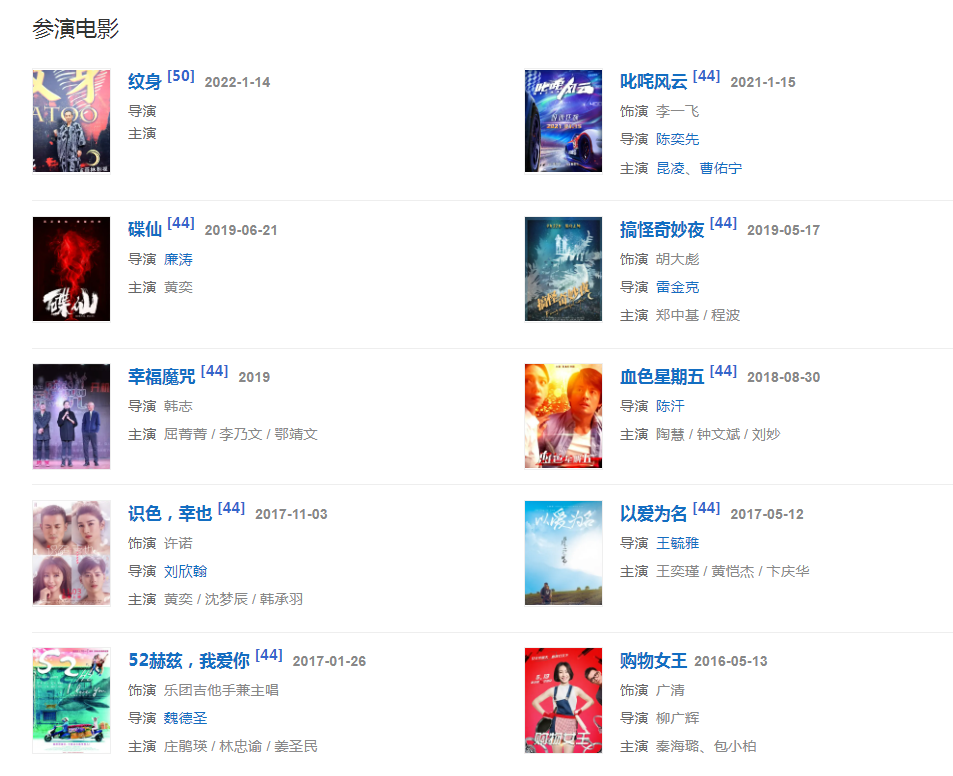View director 王毓雅's page

click(x=677, y=543)
